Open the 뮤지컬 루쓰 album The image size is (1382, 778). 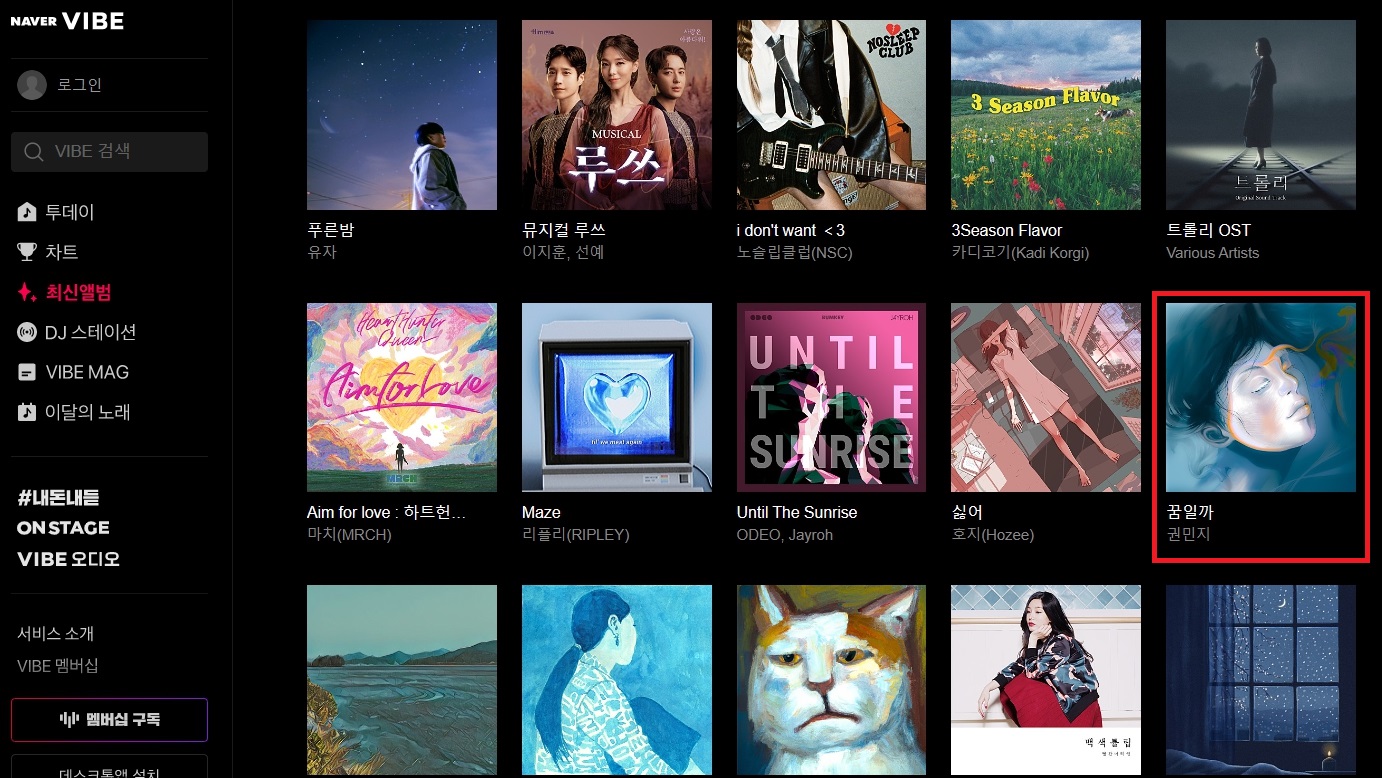[616, 115]
